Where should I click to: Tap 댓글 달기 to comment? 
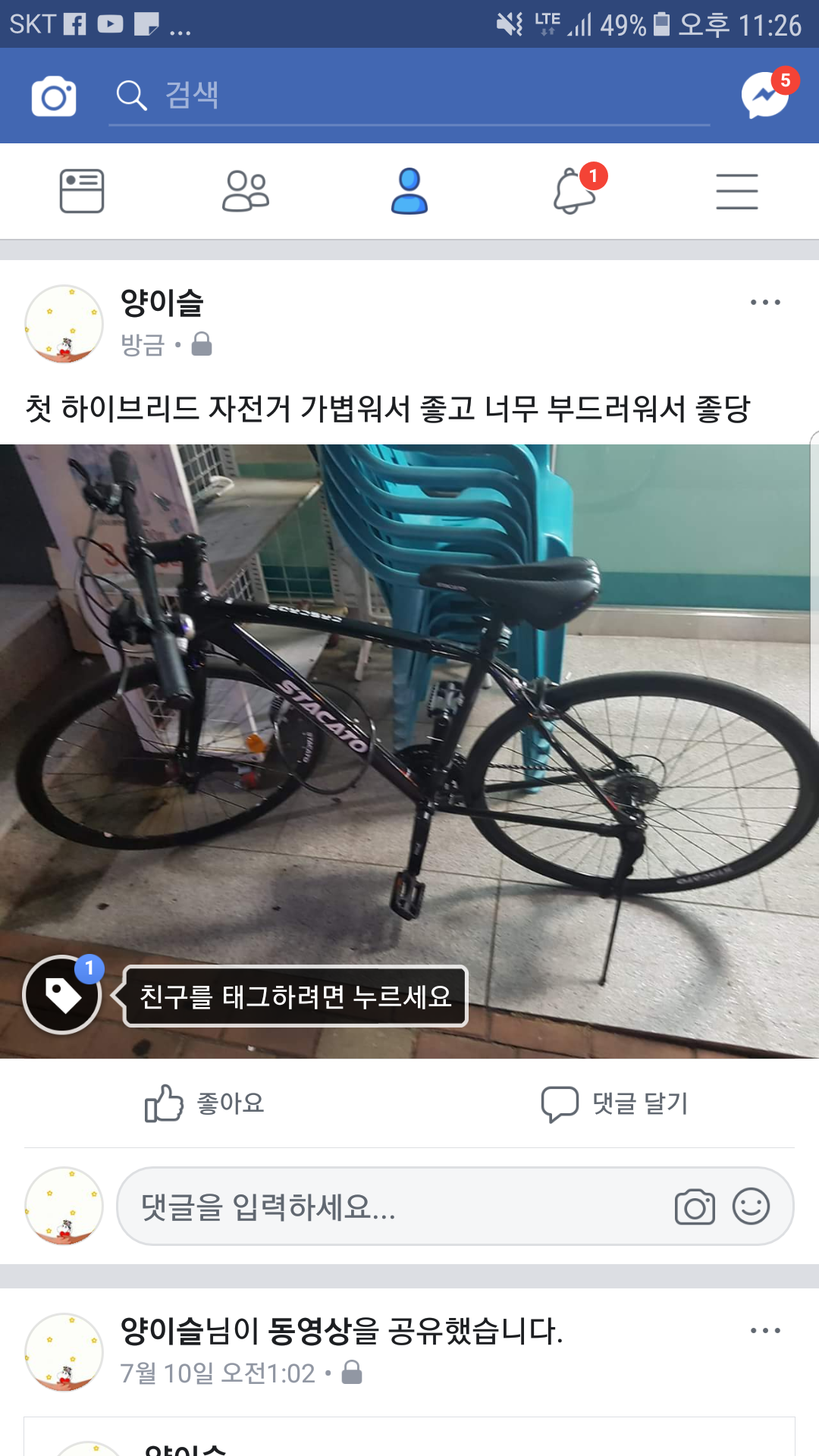615,1103
